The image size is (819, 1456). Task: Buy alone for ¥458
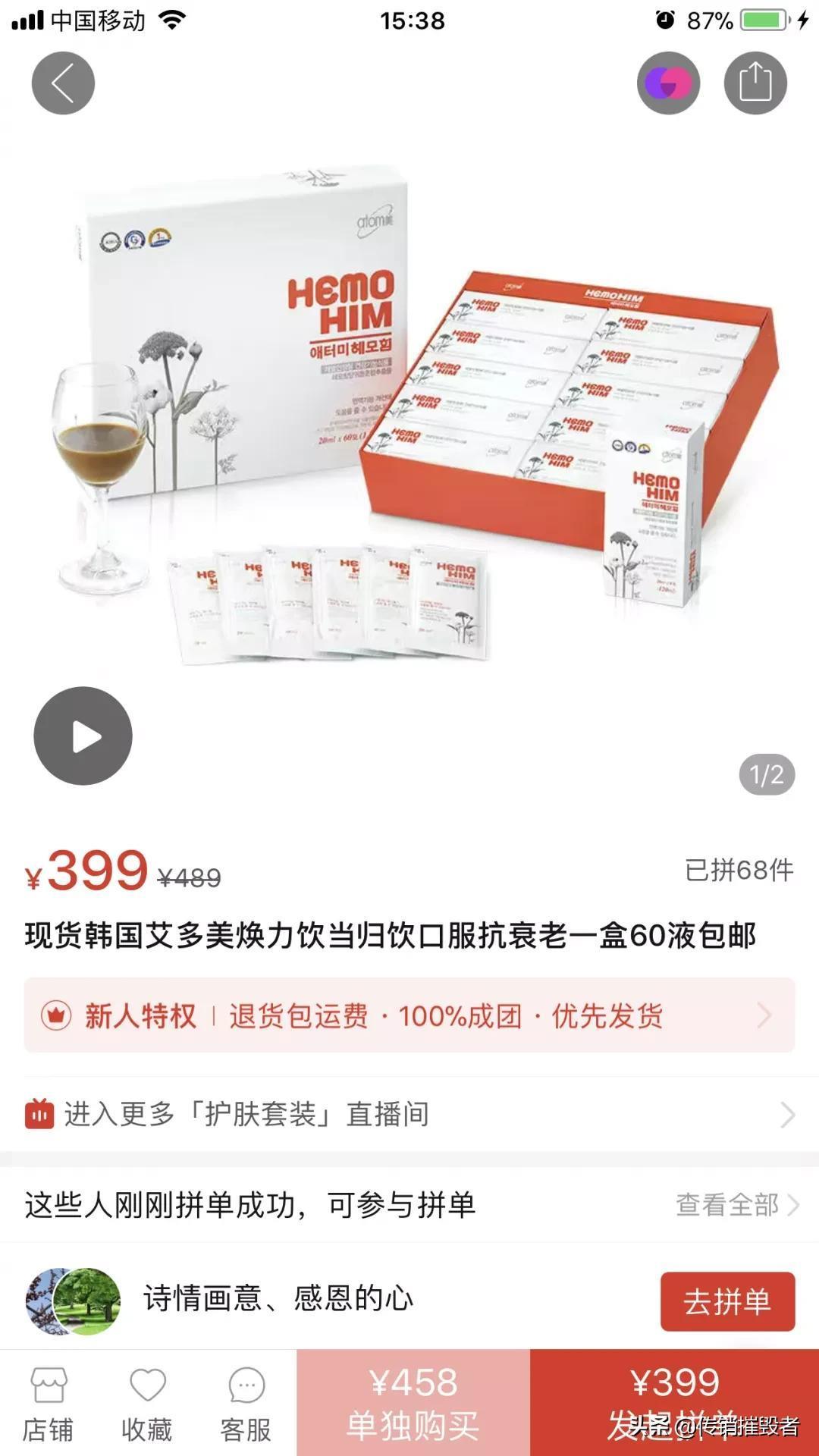[413, 1403]
